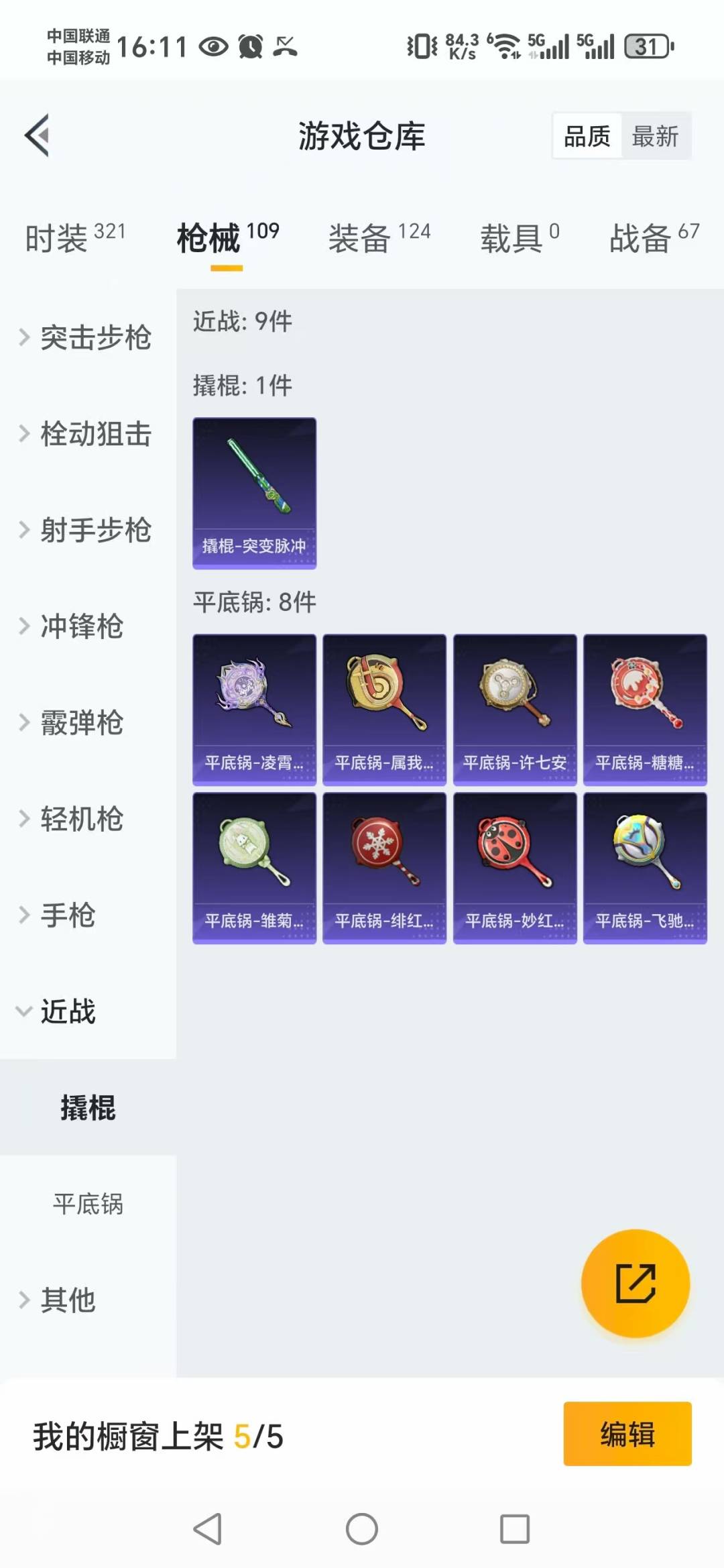Go back using the top-left arrow

click(x=38, y=135)
